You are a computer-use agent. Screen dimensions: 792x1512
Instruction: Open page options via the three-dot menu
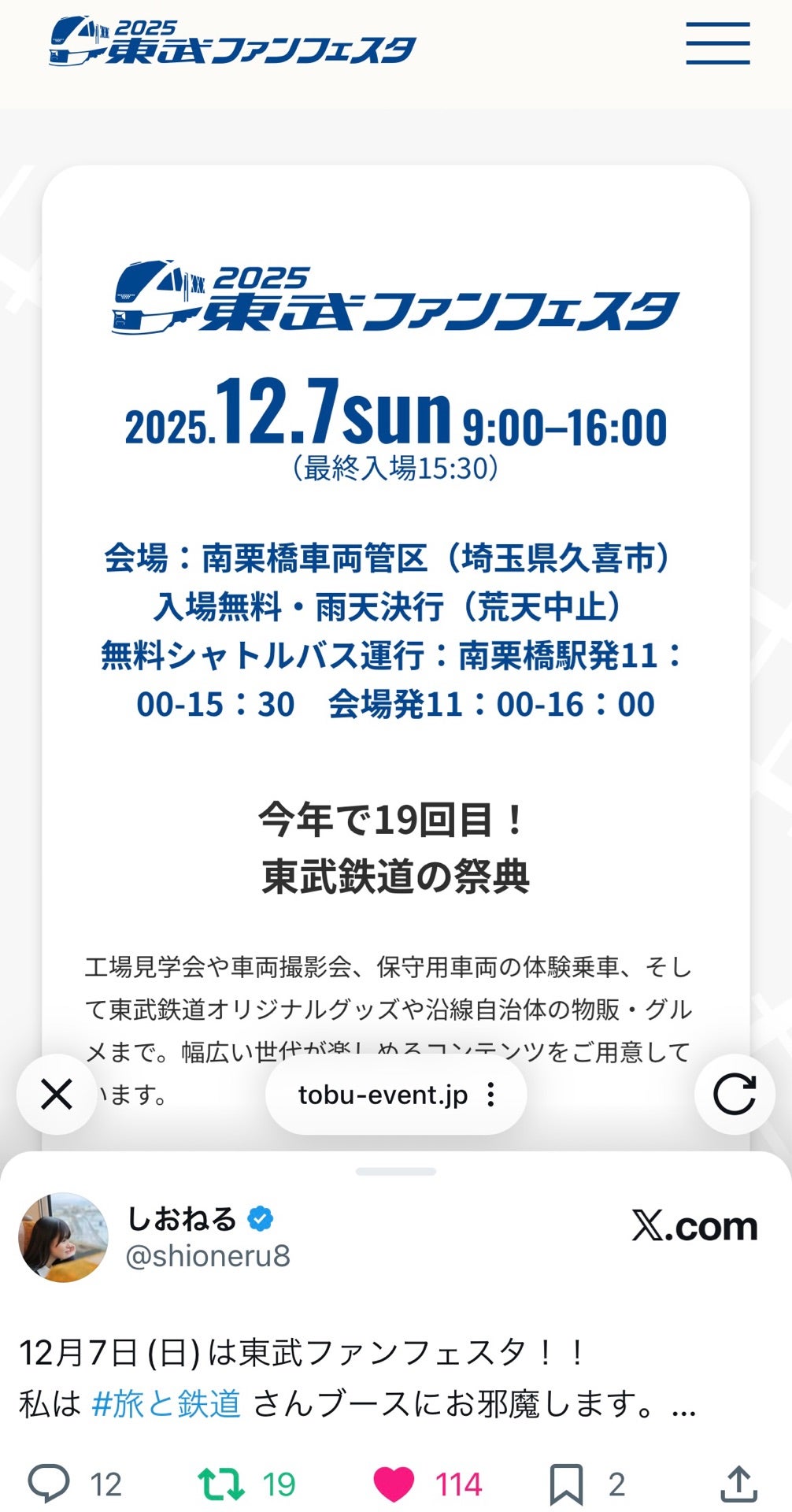(492, 1094)
